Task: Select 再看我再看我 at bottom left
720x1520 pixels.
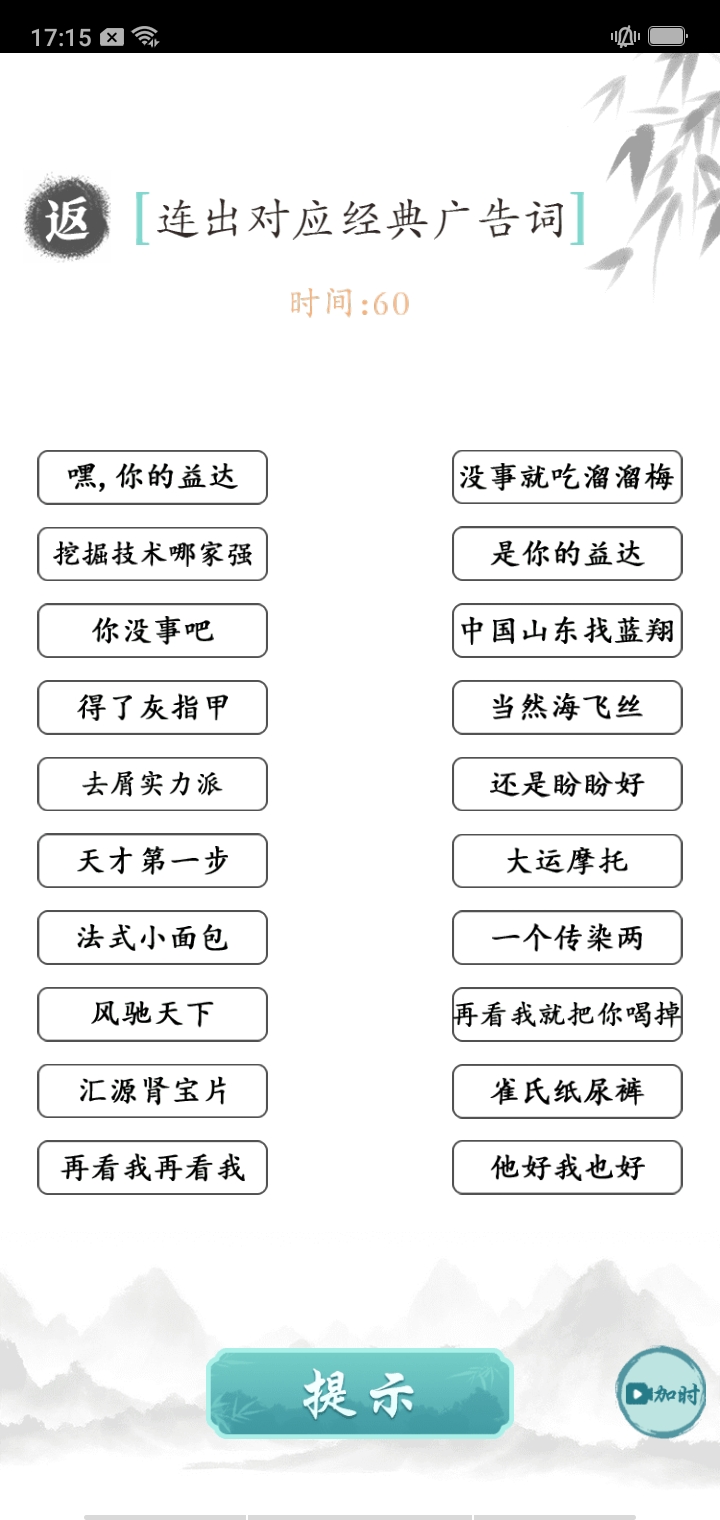Action: point(151,1168)
